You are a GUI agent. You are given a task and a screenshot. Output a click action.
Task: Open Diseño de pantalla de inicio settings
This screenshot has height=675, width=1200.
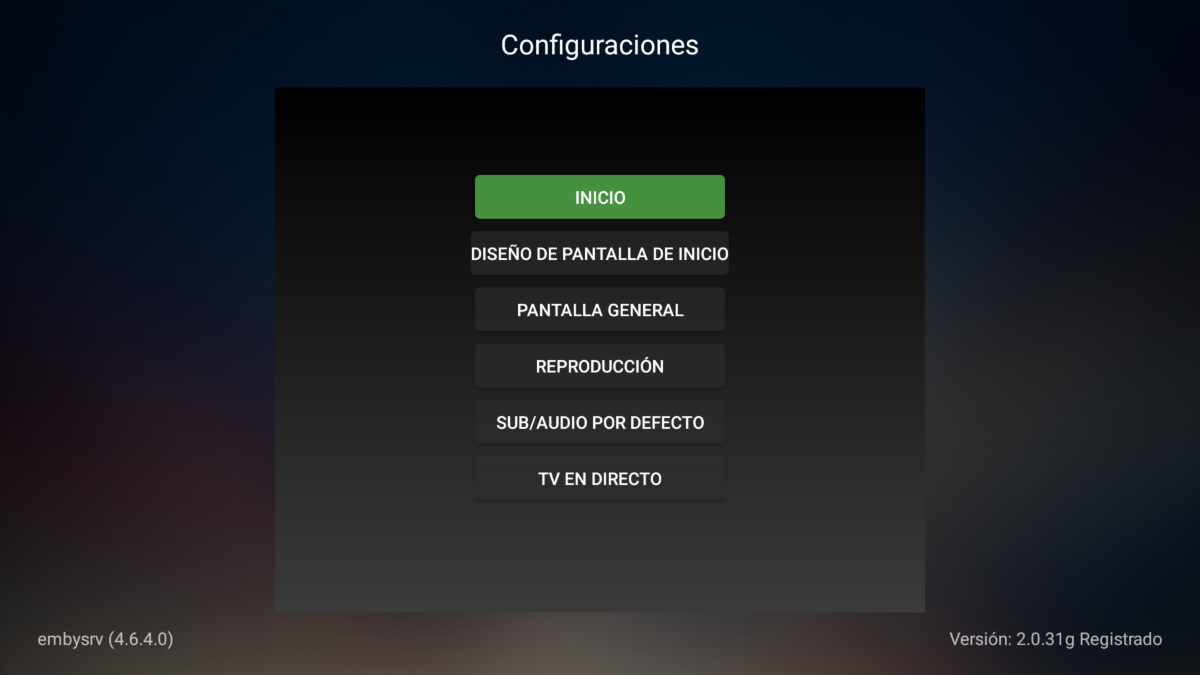[599, 254]
